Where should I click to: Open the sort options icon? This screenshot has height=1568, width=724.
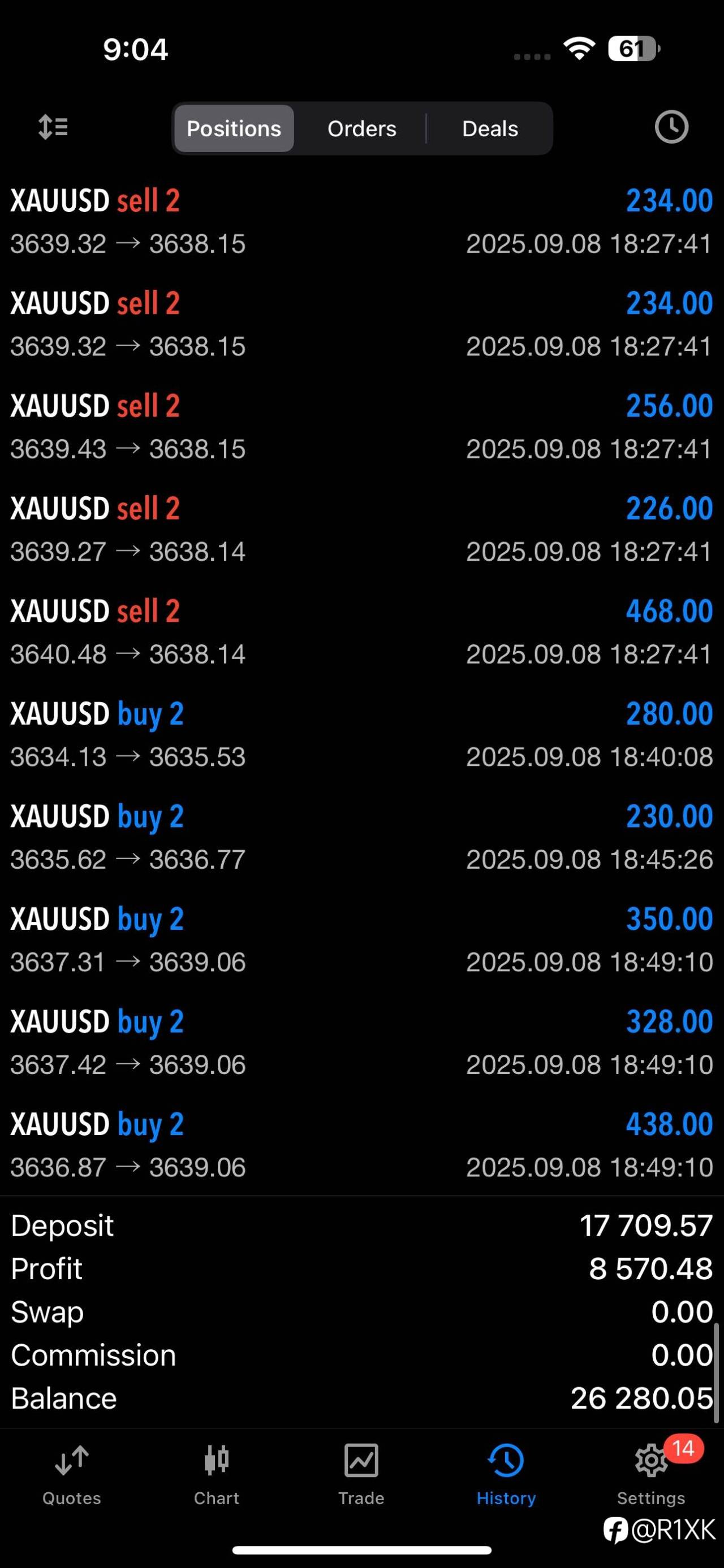[53, 128]
